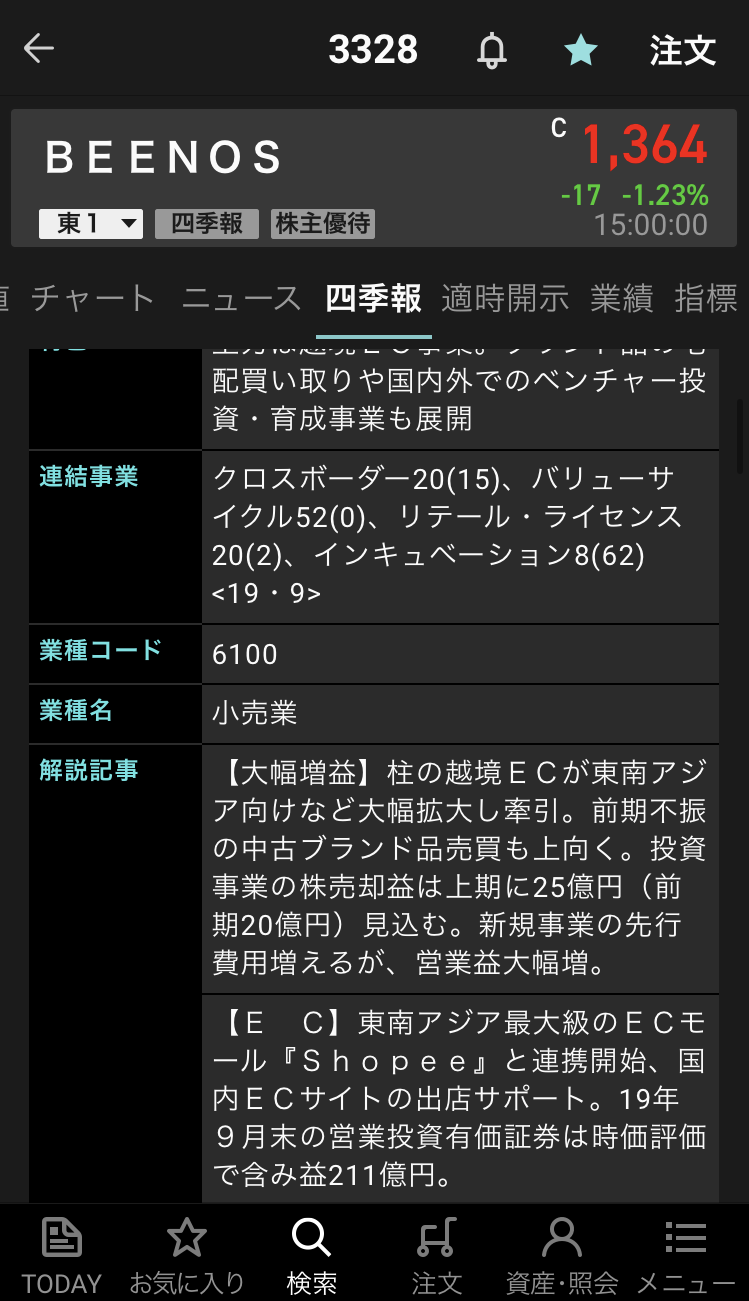The image size is (749, 1301).
Task: Open TODAY in bottom navigation
Action: pos(62,1254)
